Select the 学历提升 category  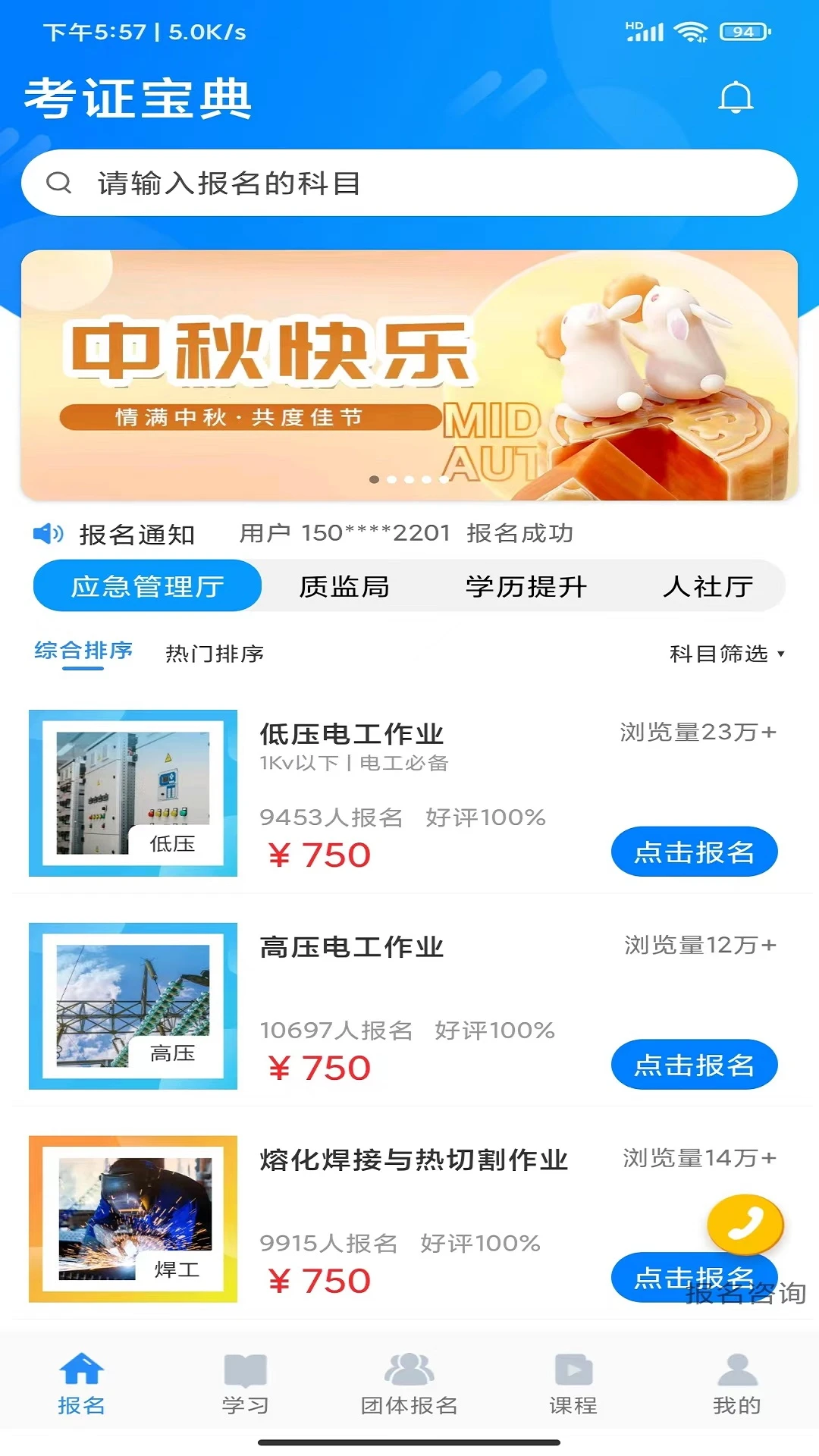click(x=527, y=585)
